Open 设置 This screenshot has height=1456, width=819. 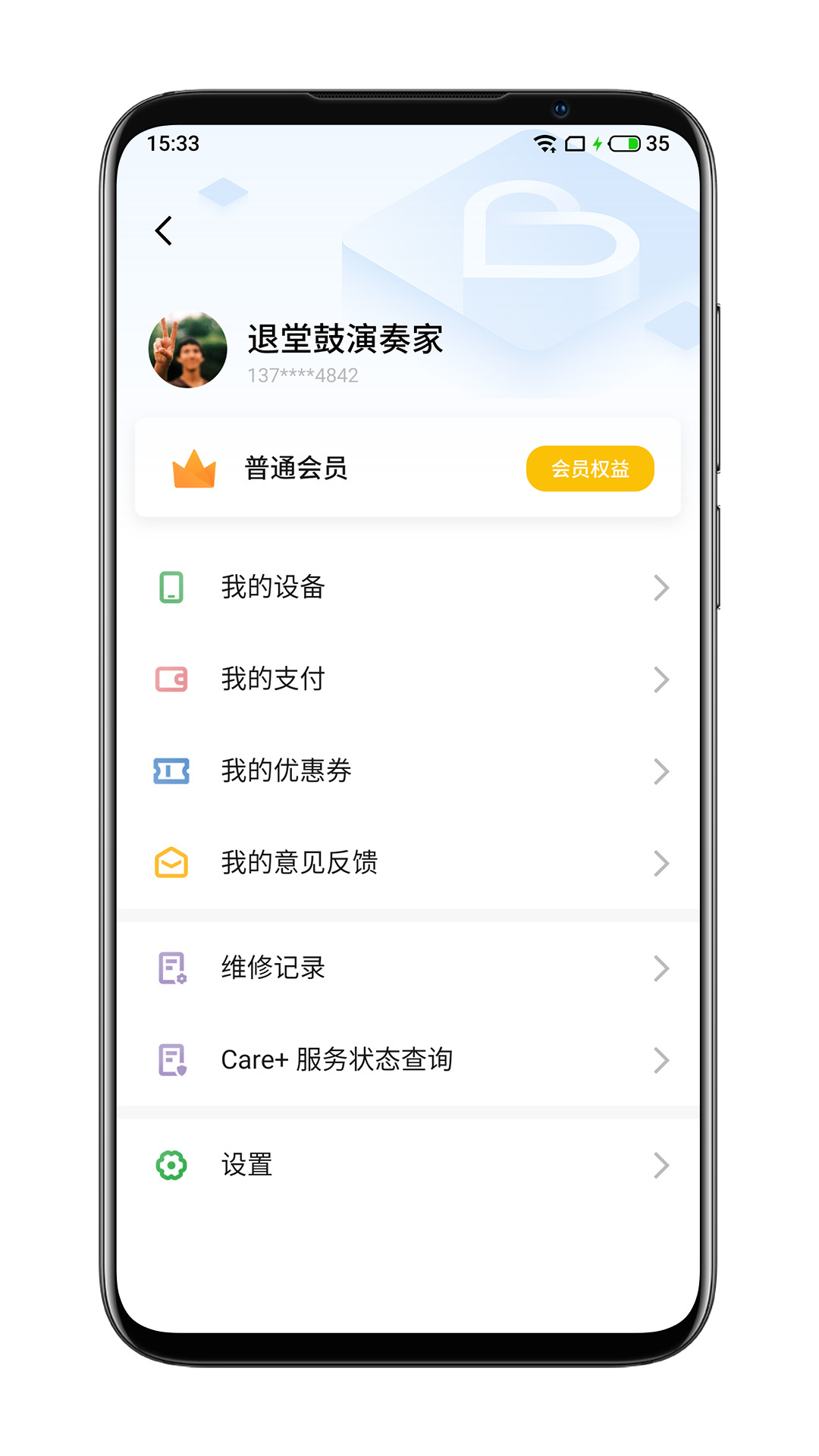point(408,1166)
